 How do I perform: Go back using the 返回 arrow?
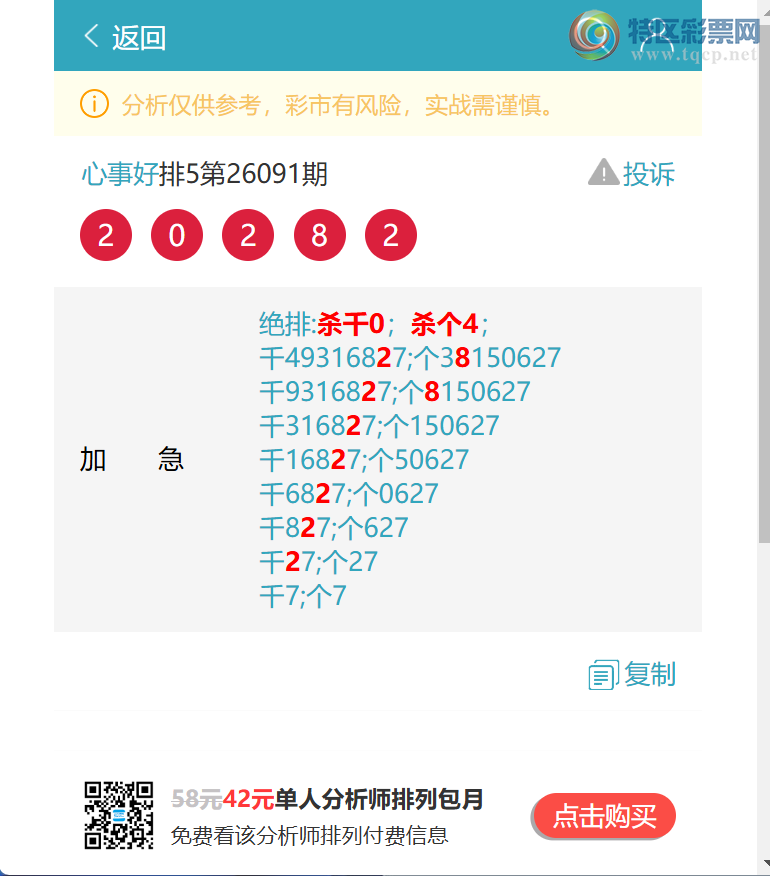point(122,38)
